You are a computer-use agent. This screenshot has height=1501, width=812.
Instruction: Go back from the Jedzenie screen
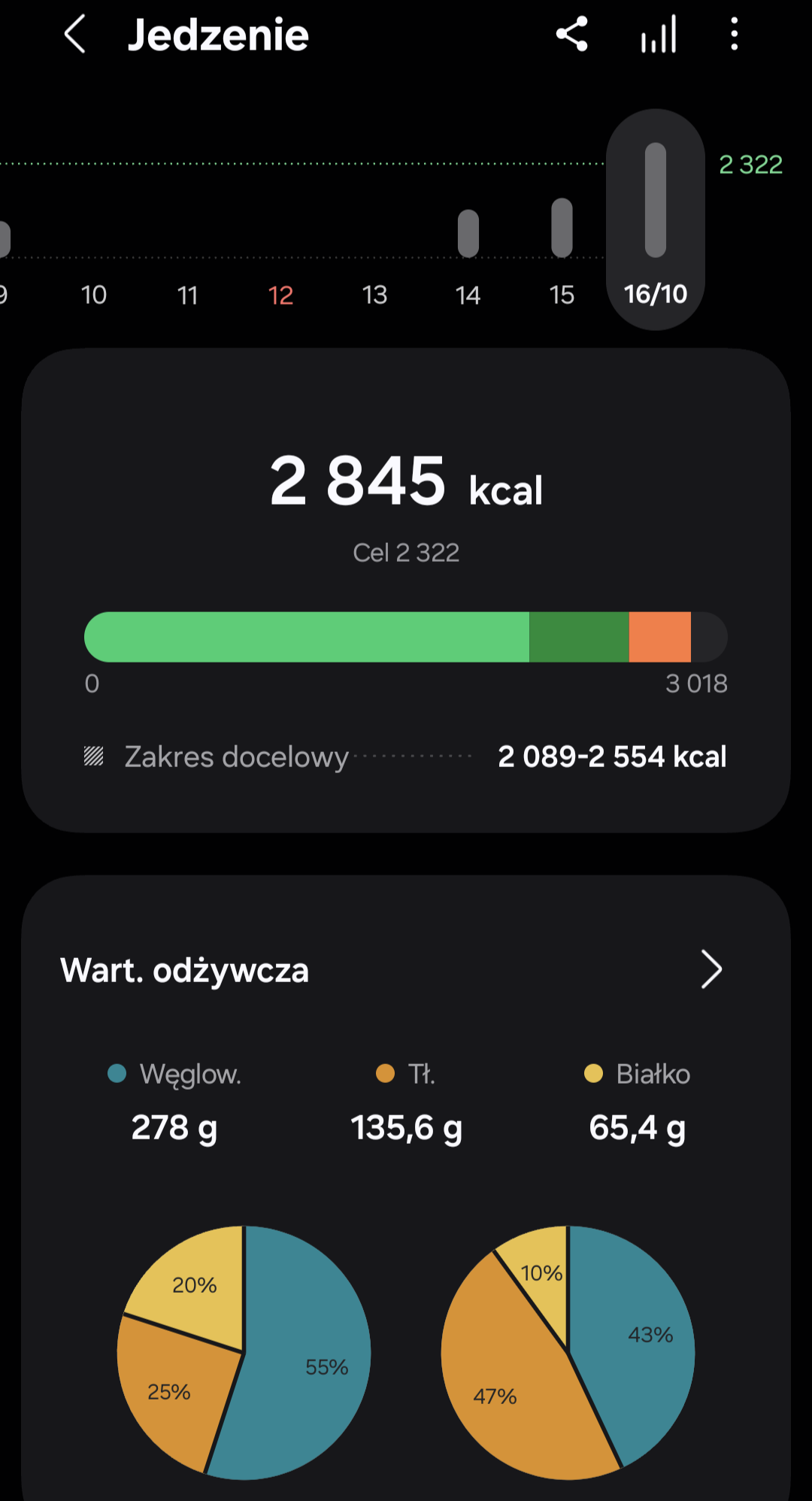(x=74, y=35)
